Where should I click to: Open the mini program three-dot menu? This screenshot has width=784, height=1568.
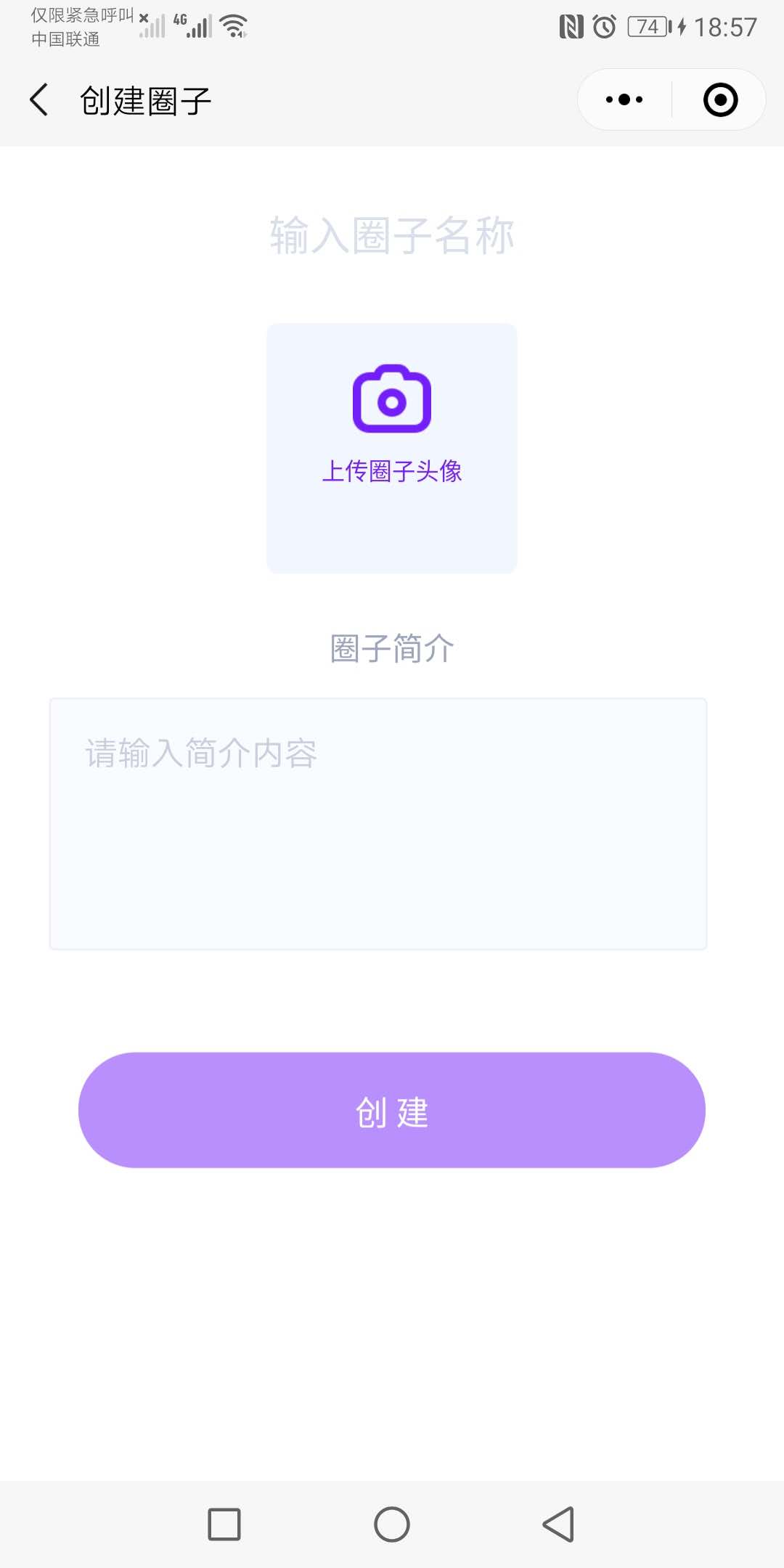click(624, 99)
